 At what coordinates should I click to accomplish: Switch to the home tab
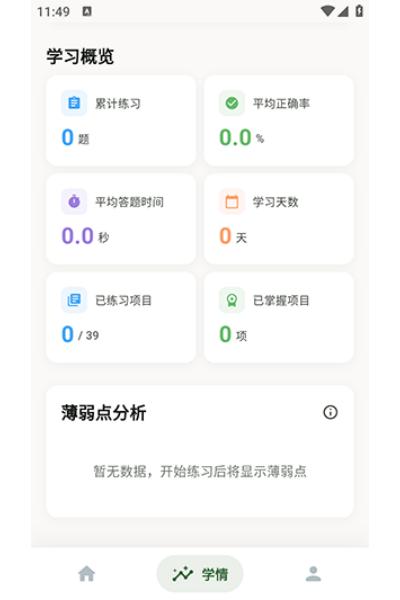tap(87, 574)
